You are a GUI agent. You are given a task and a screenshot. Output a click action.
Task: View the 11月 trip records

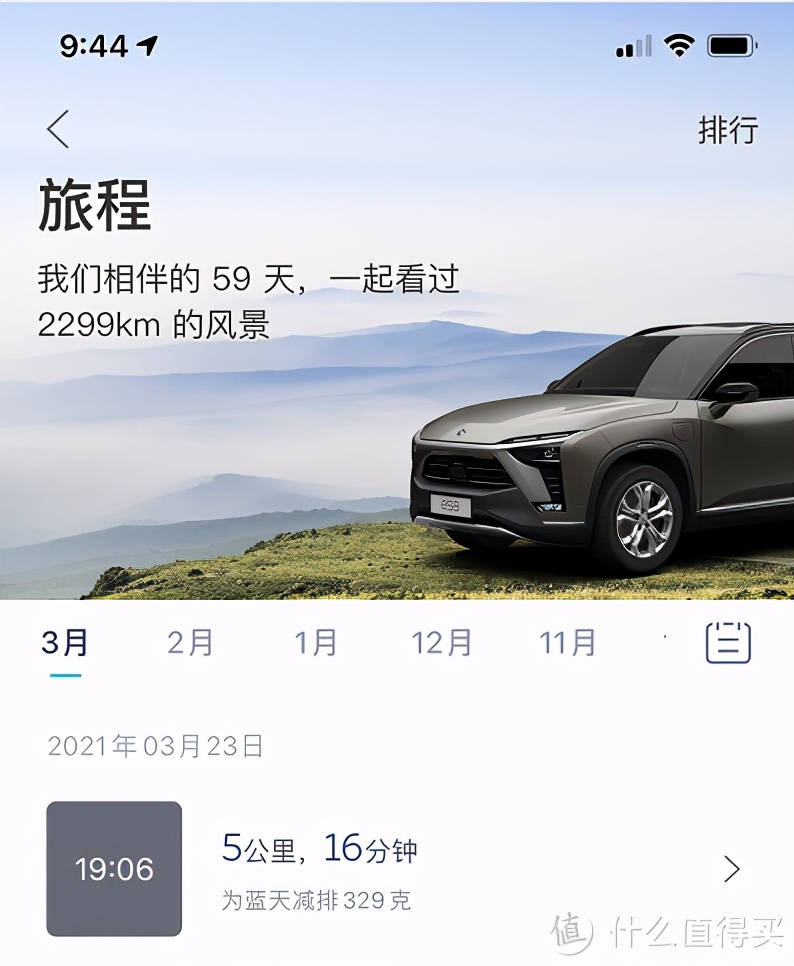[567, 643]
